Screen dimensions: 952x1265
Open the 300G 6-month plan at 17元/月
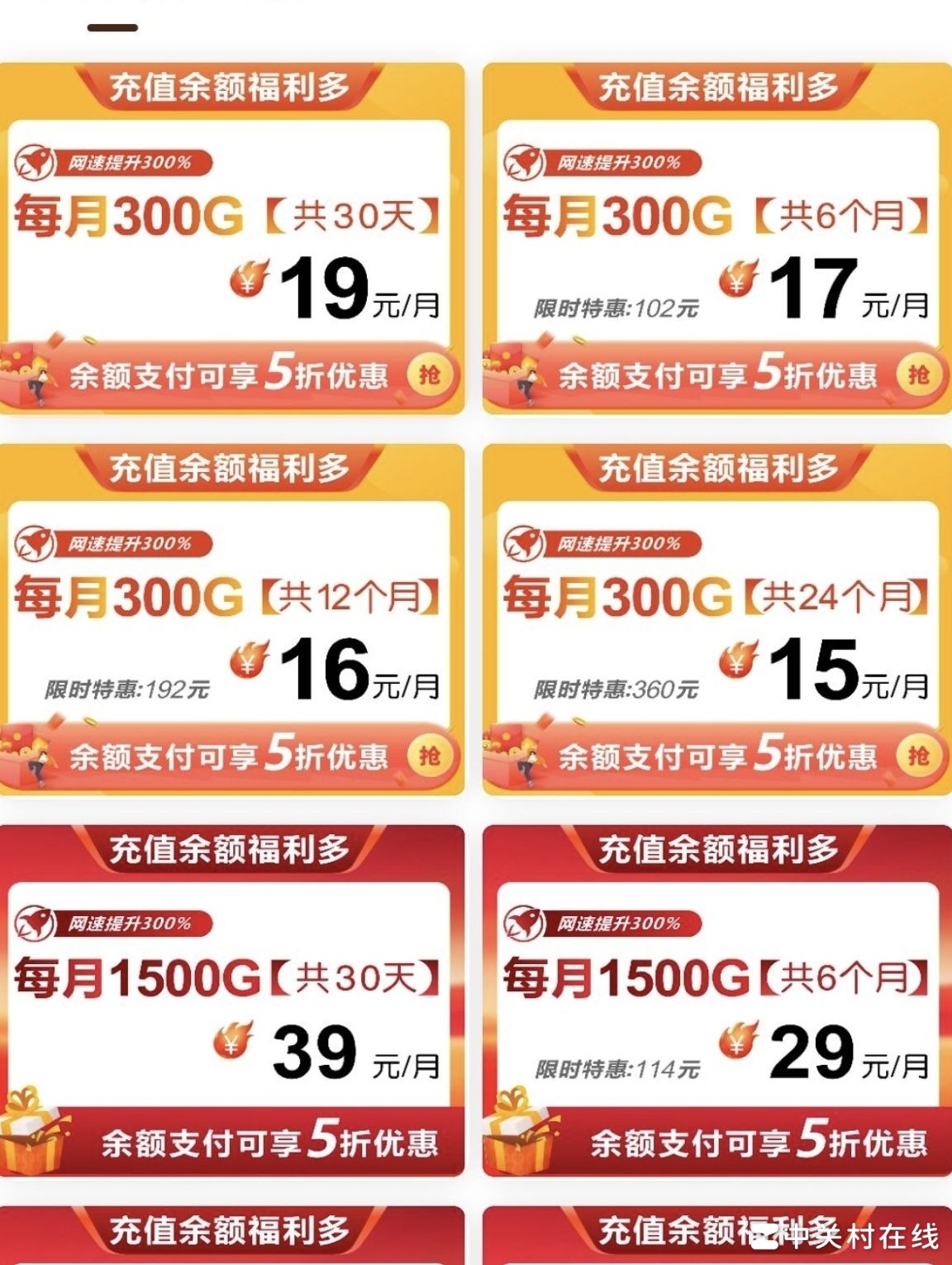pyautogui.click(x=716, y=240)
